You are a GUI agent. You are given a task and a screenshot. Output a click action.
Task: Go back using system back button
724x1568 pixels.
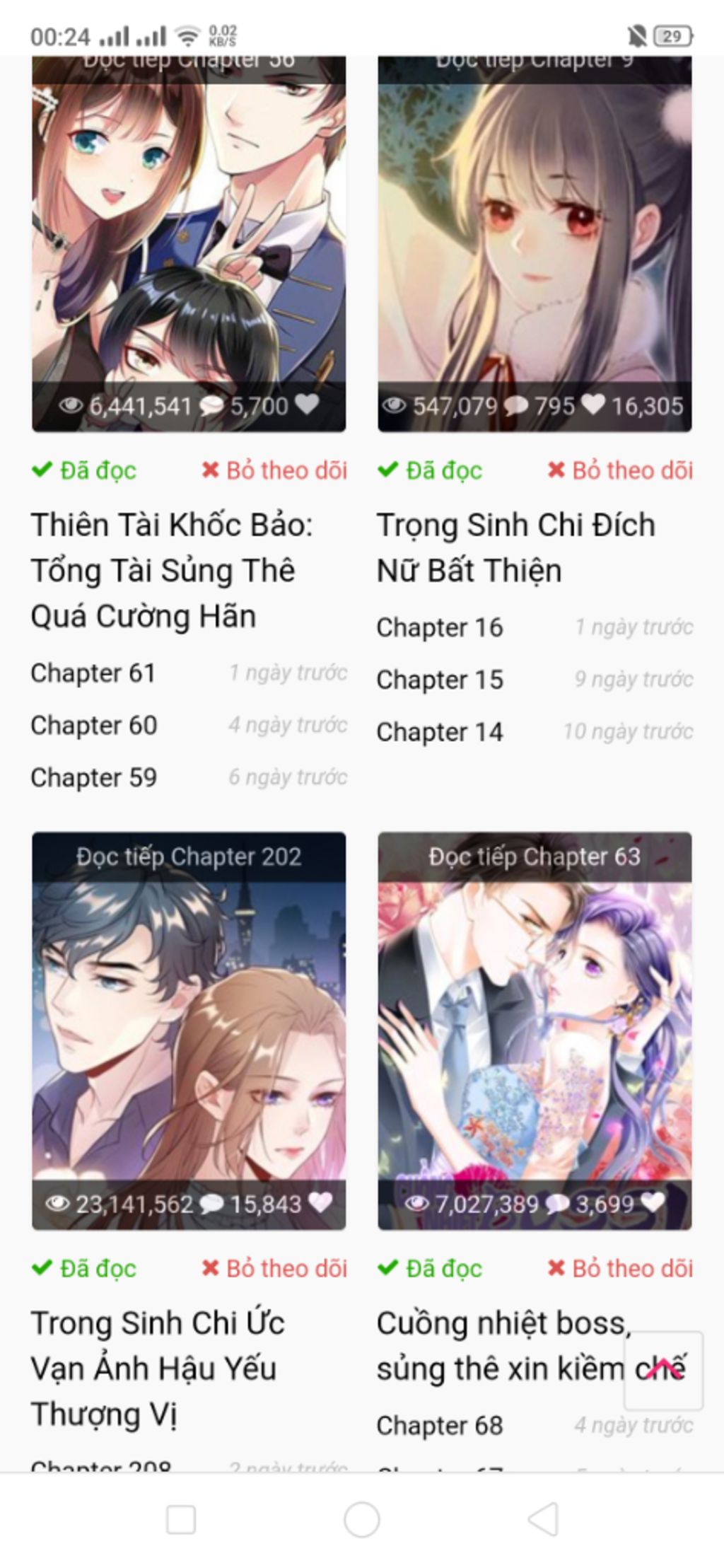543,1519
